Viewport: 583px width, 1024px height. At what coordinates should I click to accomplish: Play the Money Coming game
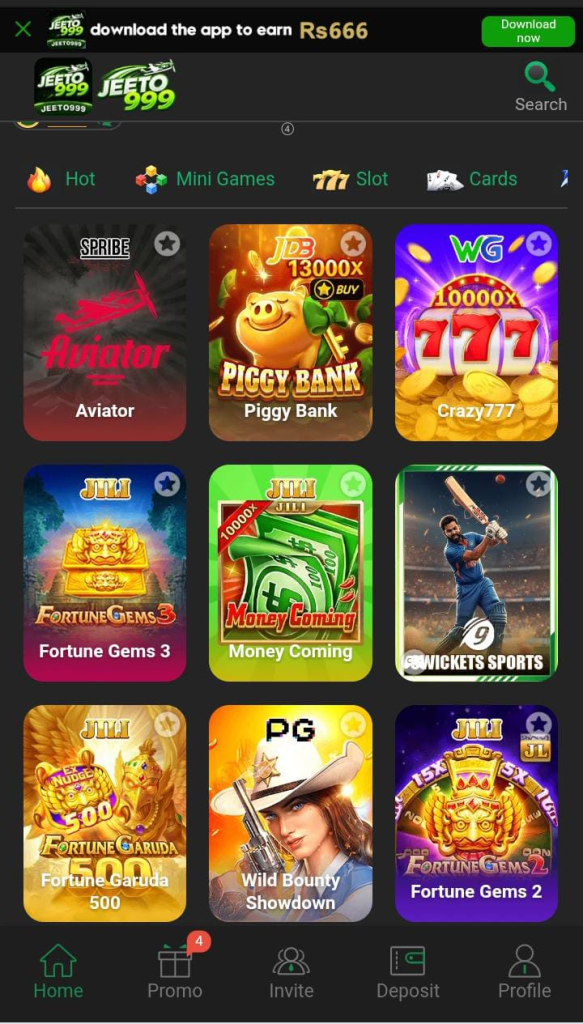tap(291, 573)
